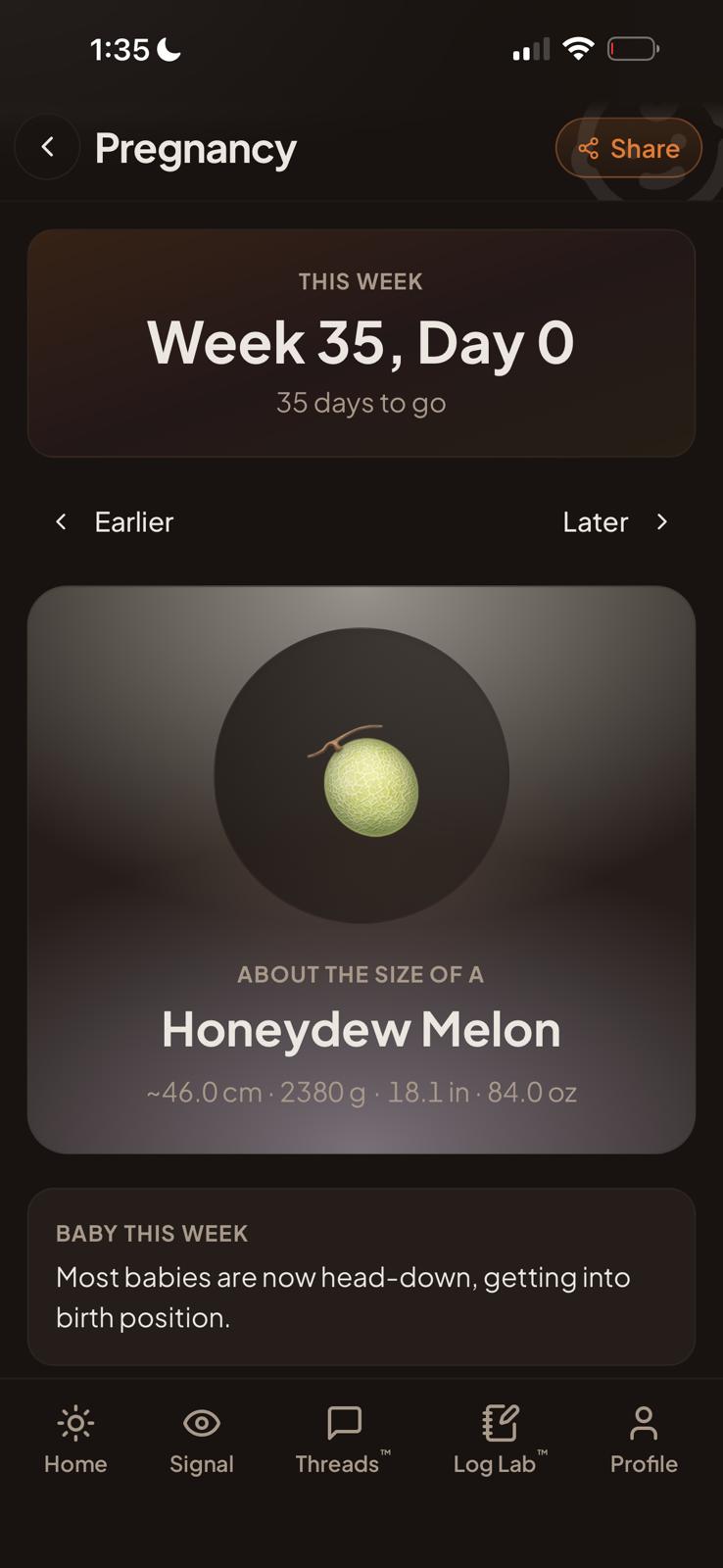Share this pregnancy week
723x1568 pixels.
629,148
